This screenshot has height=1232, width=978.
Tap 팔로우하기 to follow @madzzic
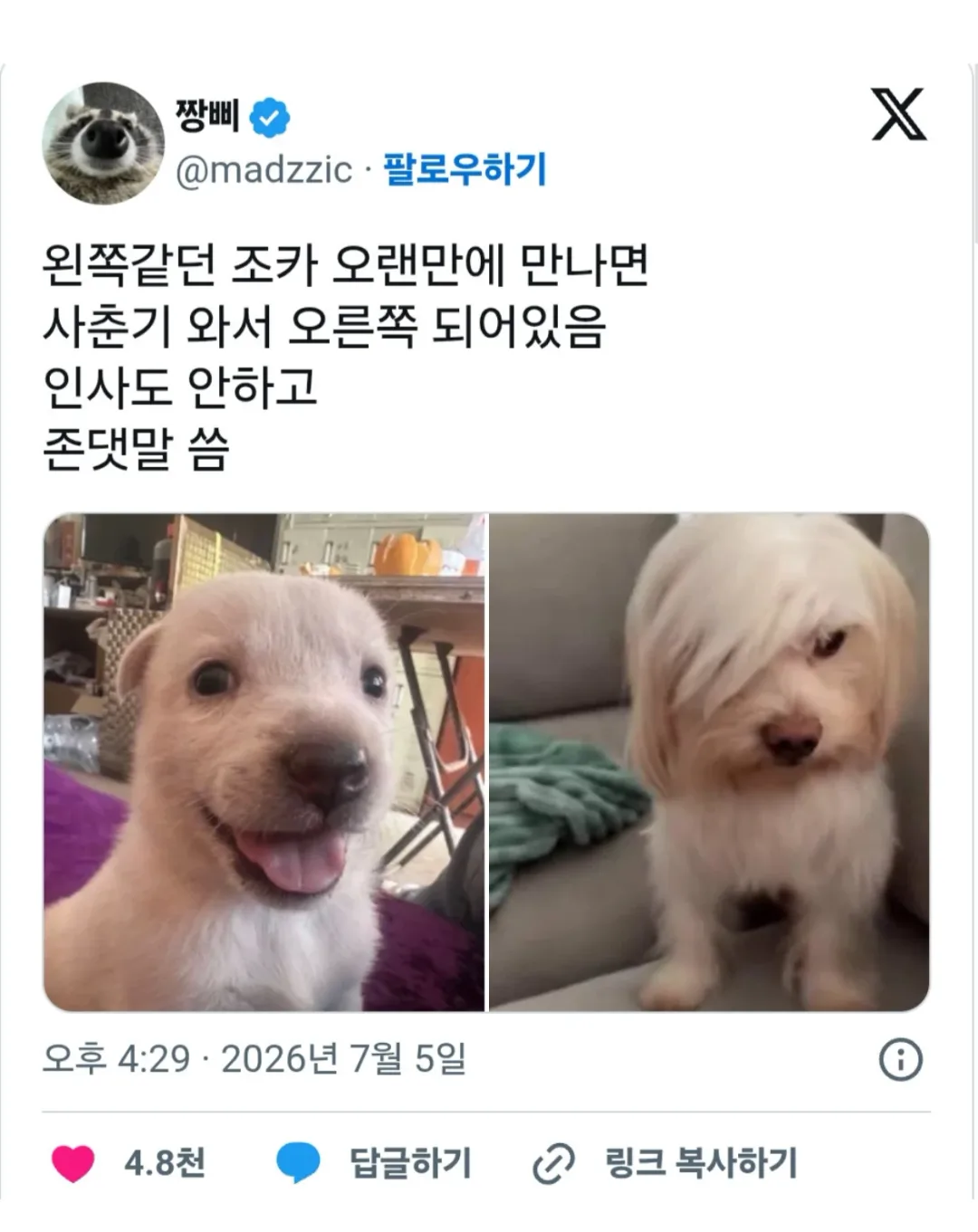(x=465, y=169)
